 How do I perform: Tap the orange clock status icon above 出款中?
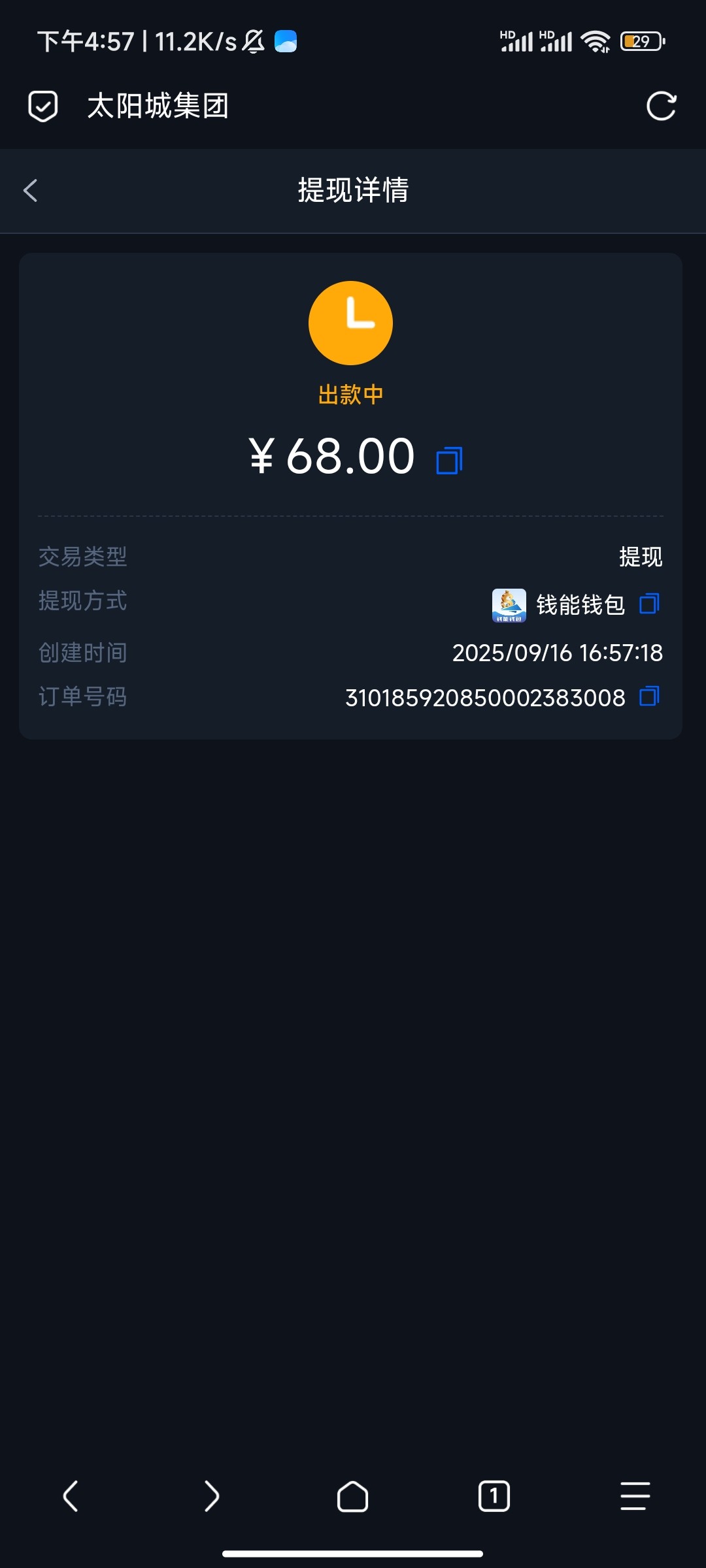(x=351, y=322)
